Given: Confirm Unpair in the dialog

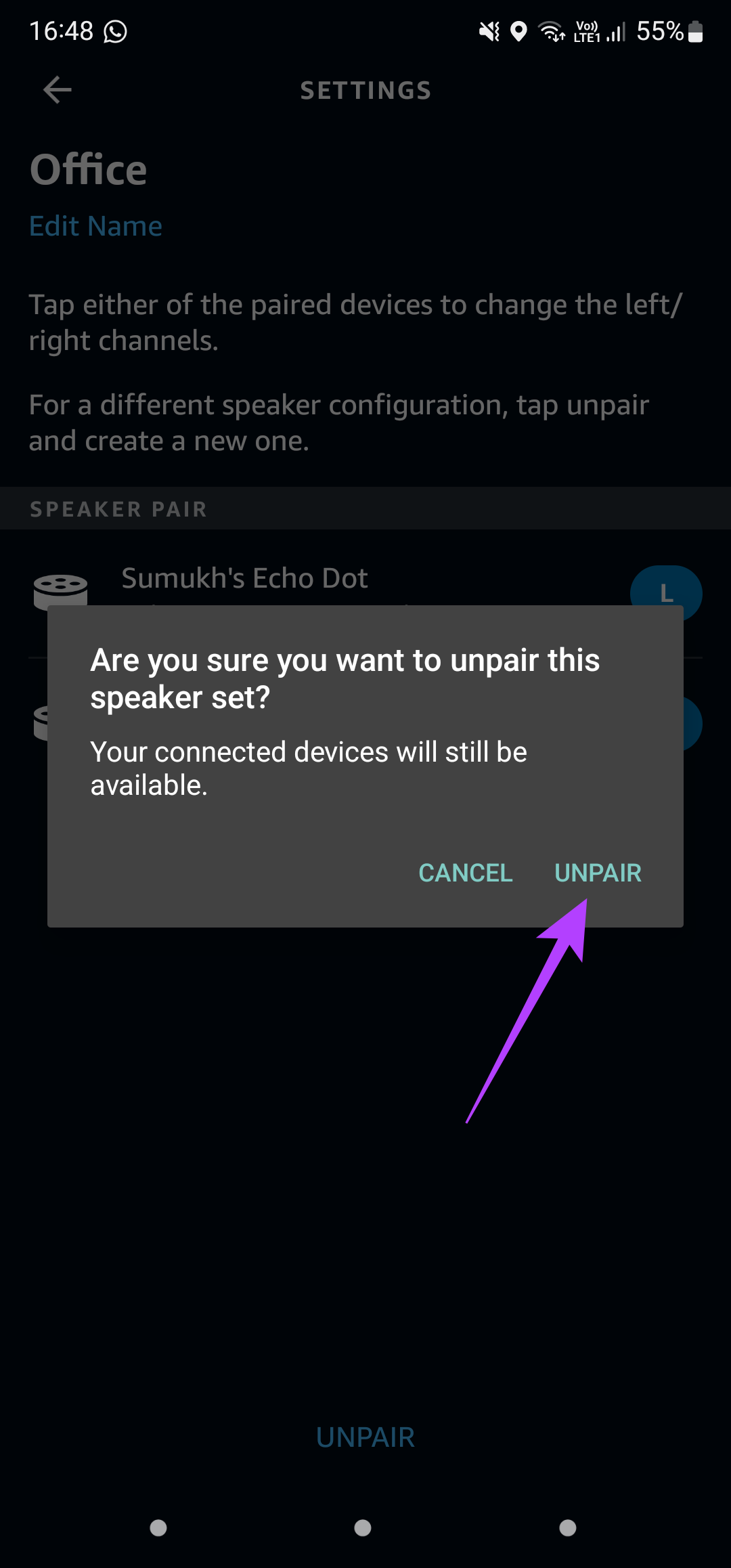Looking at the screenshot, I should [598, 873].
